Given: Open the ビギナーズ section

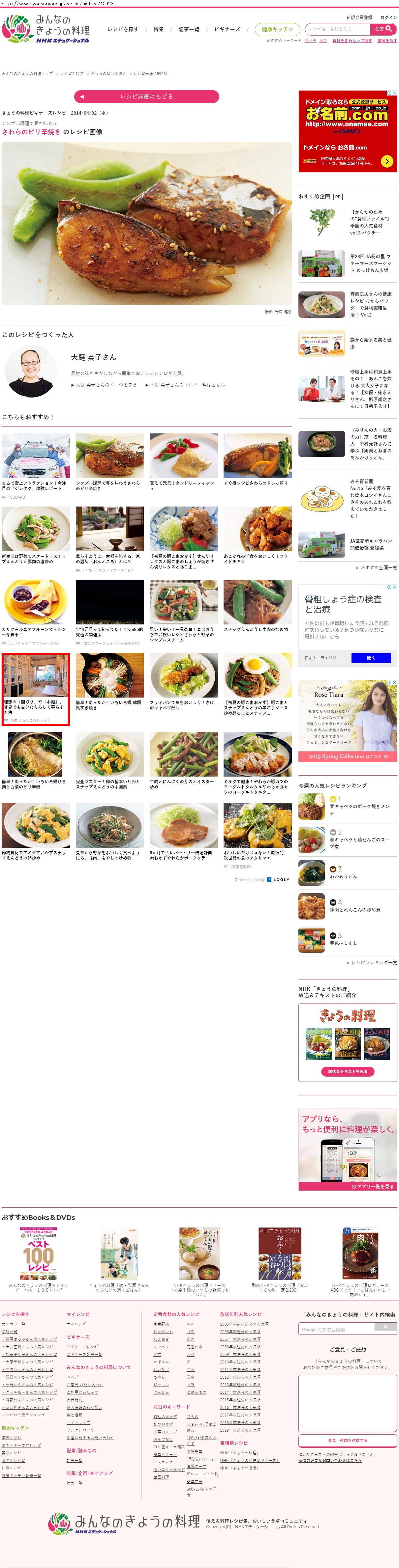Looking at the screenshot, I should click(227, 29).
